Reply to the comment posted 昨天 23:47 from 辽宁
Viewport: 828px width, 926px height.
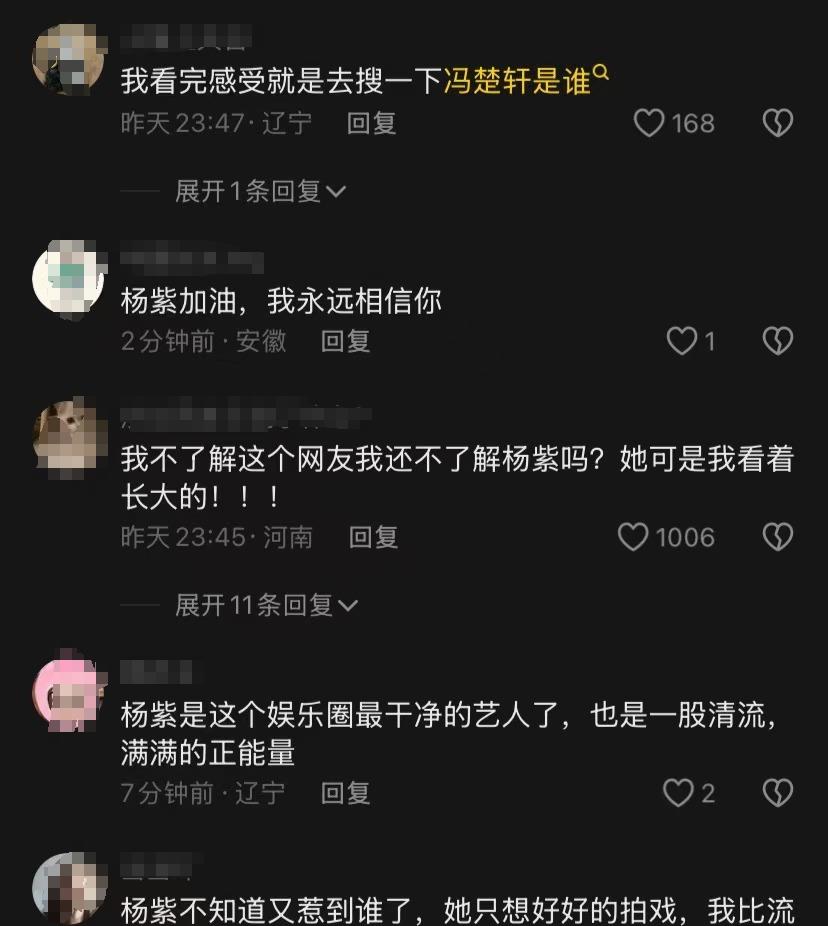[371, 123]
